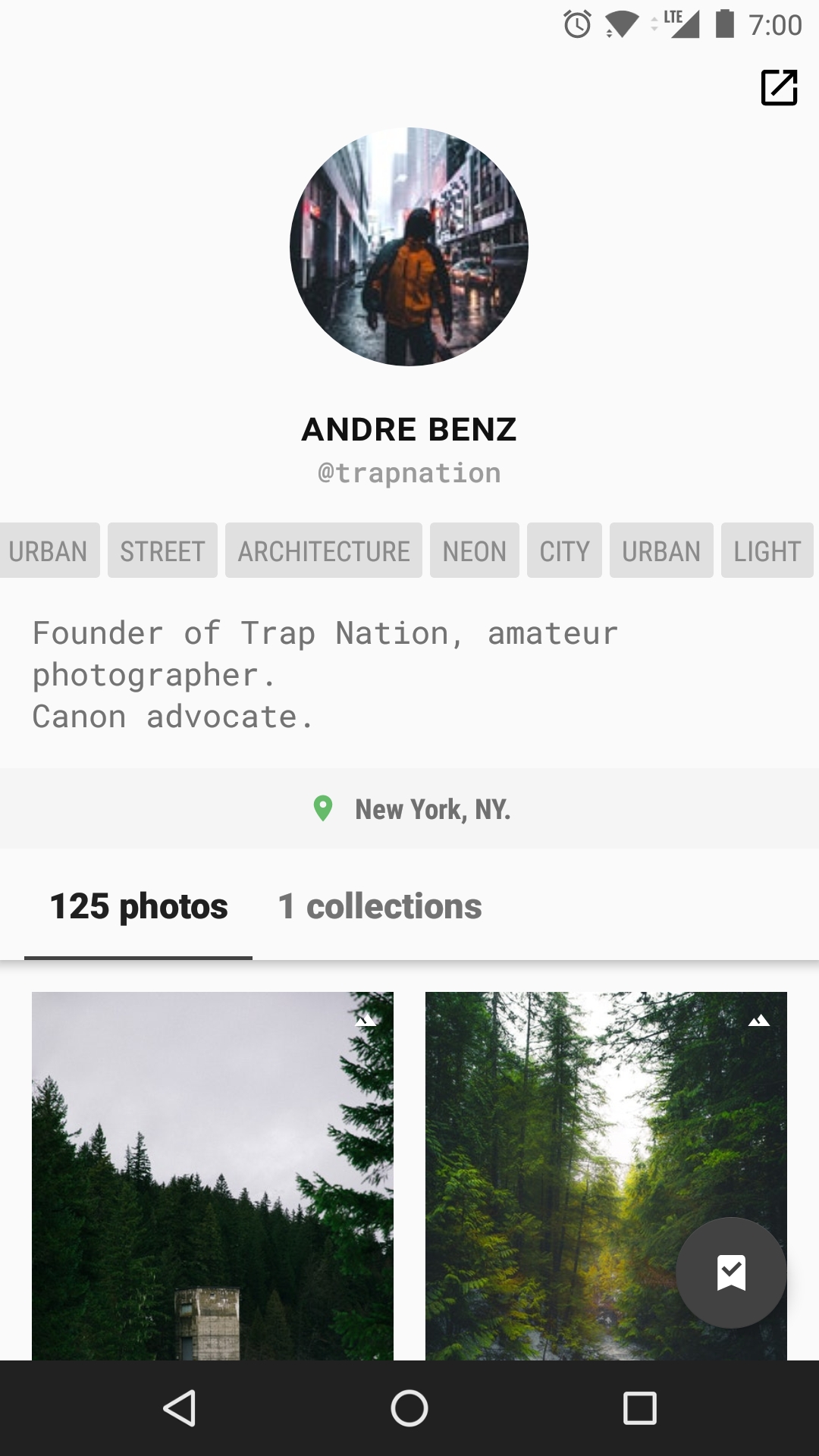Screen dimensions: 819x1456
Task: Choose the NEON tag
Action: point(474,551)
